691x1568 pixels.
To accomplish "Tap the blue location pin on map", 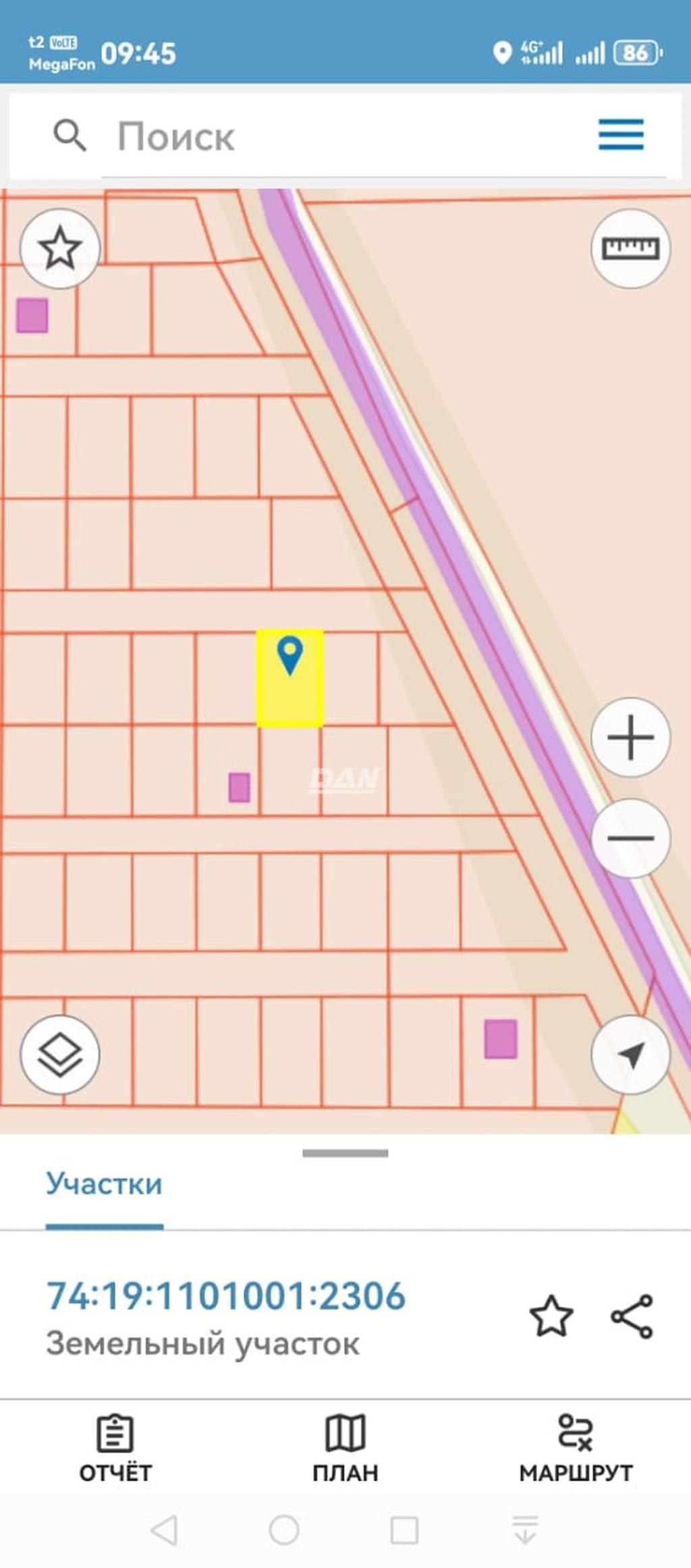I will pos(290,654).
